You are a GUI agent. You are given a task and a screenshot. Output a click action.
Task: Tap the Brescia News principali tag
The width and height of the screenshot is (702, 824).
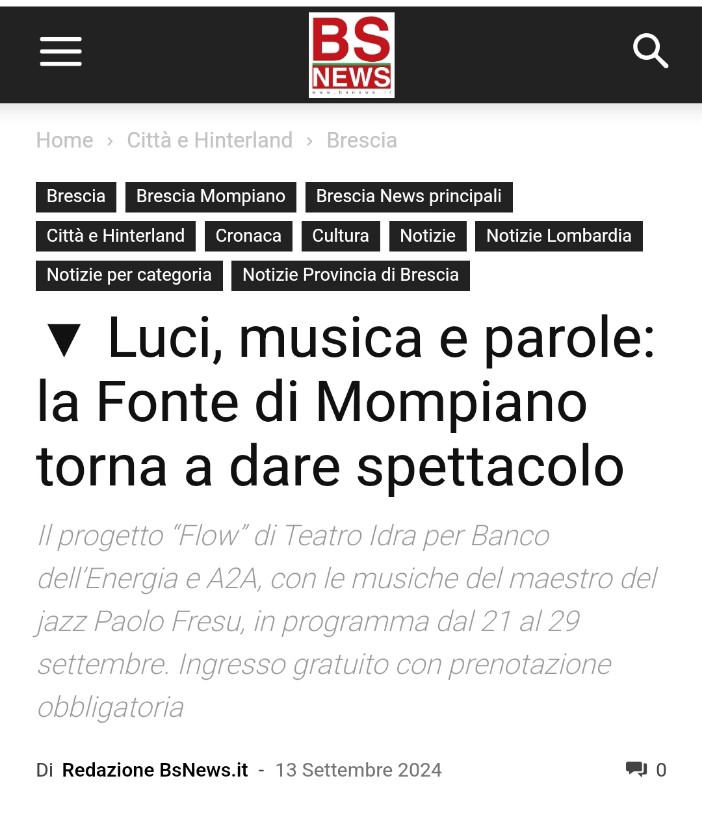pyautogui.click(x=409, y=196)
